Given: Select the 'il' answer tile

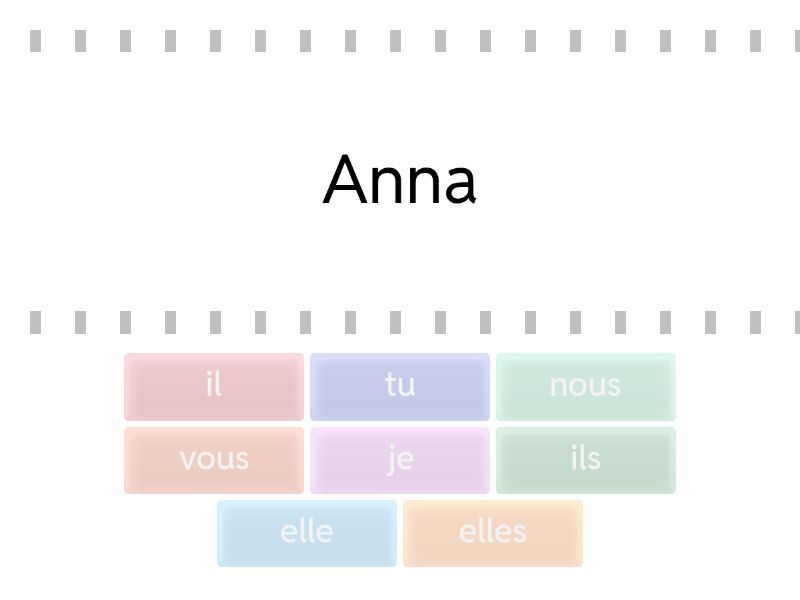Looking at the screenshot, I should pyautogui.click(x=214, y=386).
